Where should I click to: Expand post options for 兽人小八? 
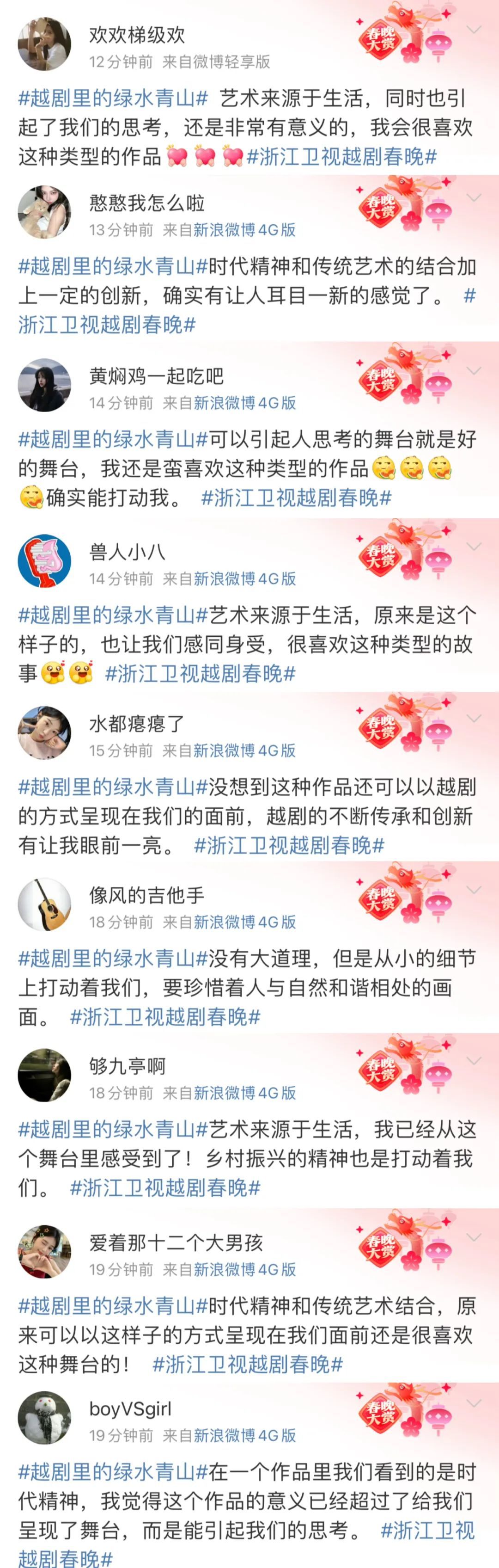[474, 547]
